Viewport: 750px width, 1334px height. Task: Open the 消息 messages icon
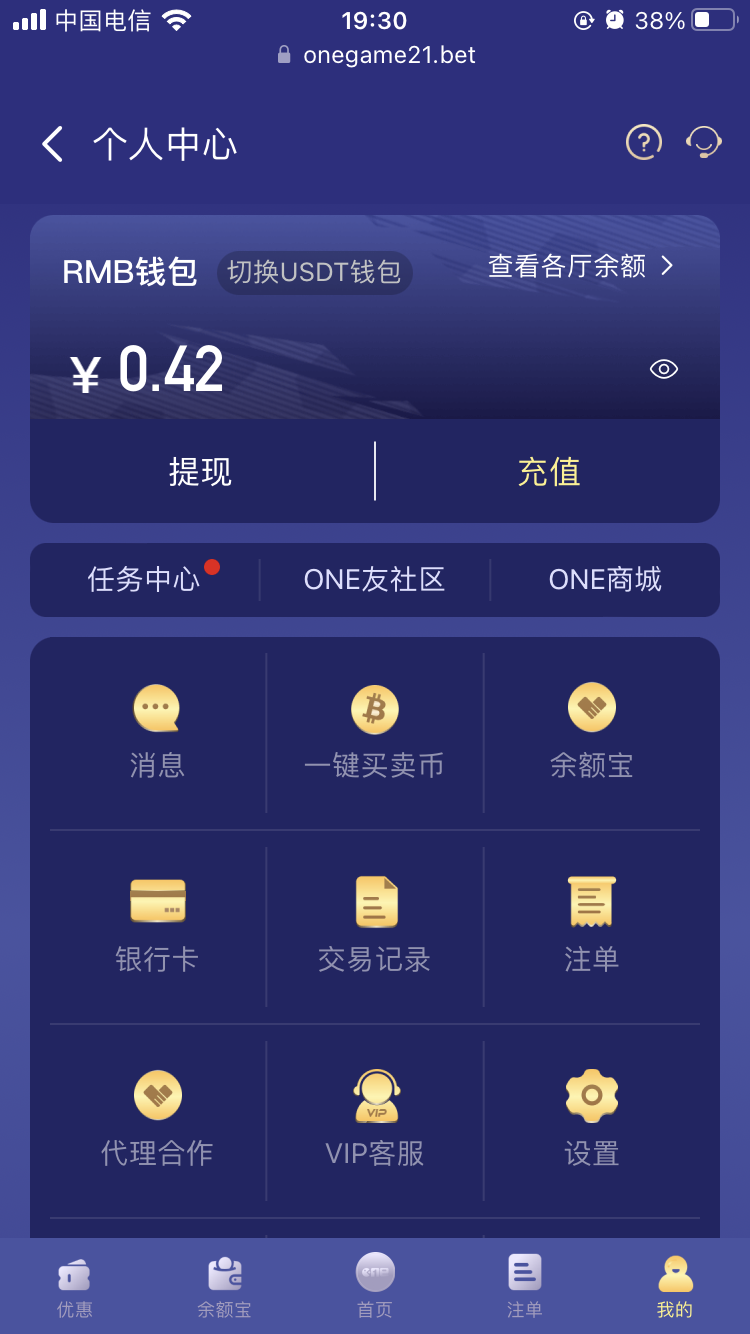[157, 728]
